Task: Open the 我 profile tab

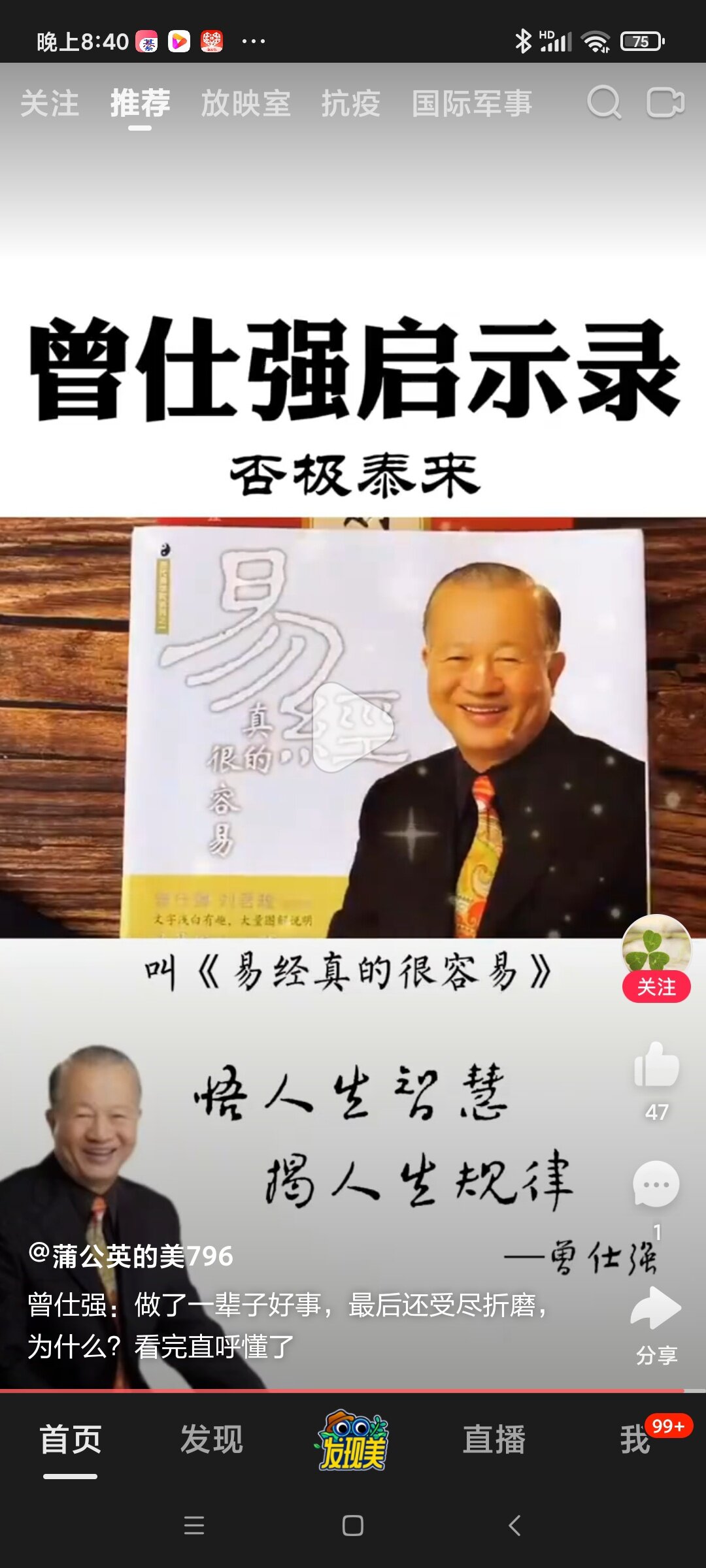Action: click(x=635, y=1440)
